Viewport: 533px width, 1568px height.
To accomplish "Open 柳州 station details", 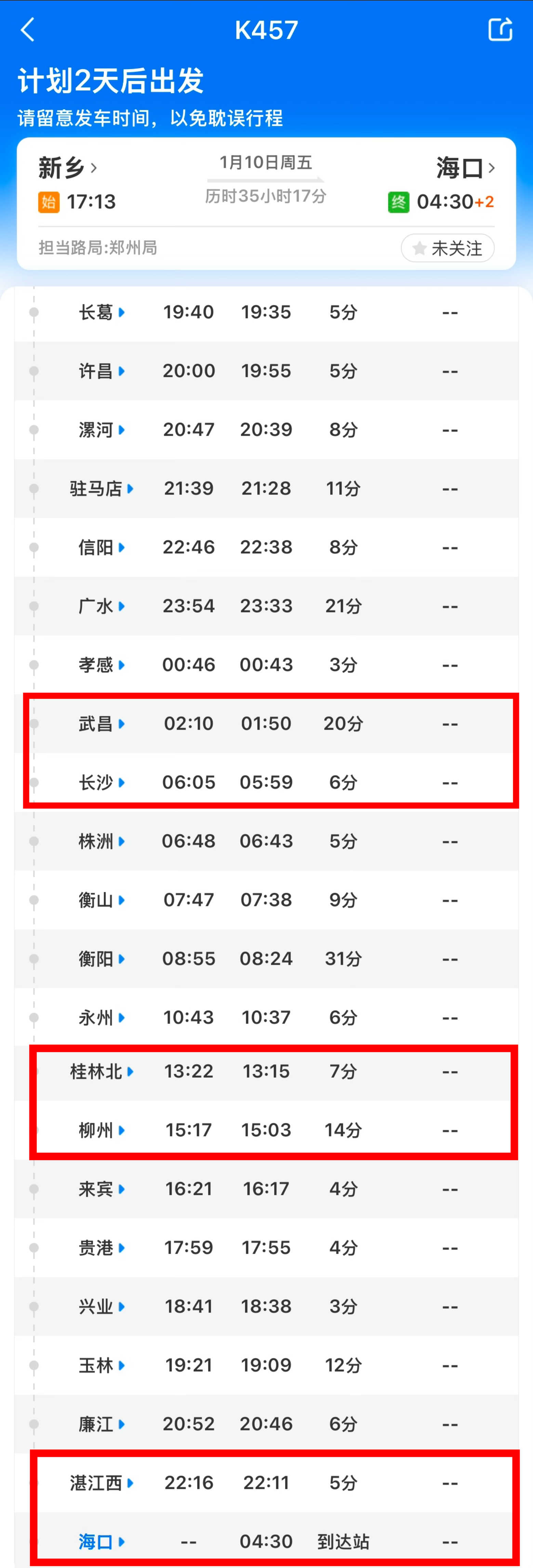I will click(x=101, y=1130).
